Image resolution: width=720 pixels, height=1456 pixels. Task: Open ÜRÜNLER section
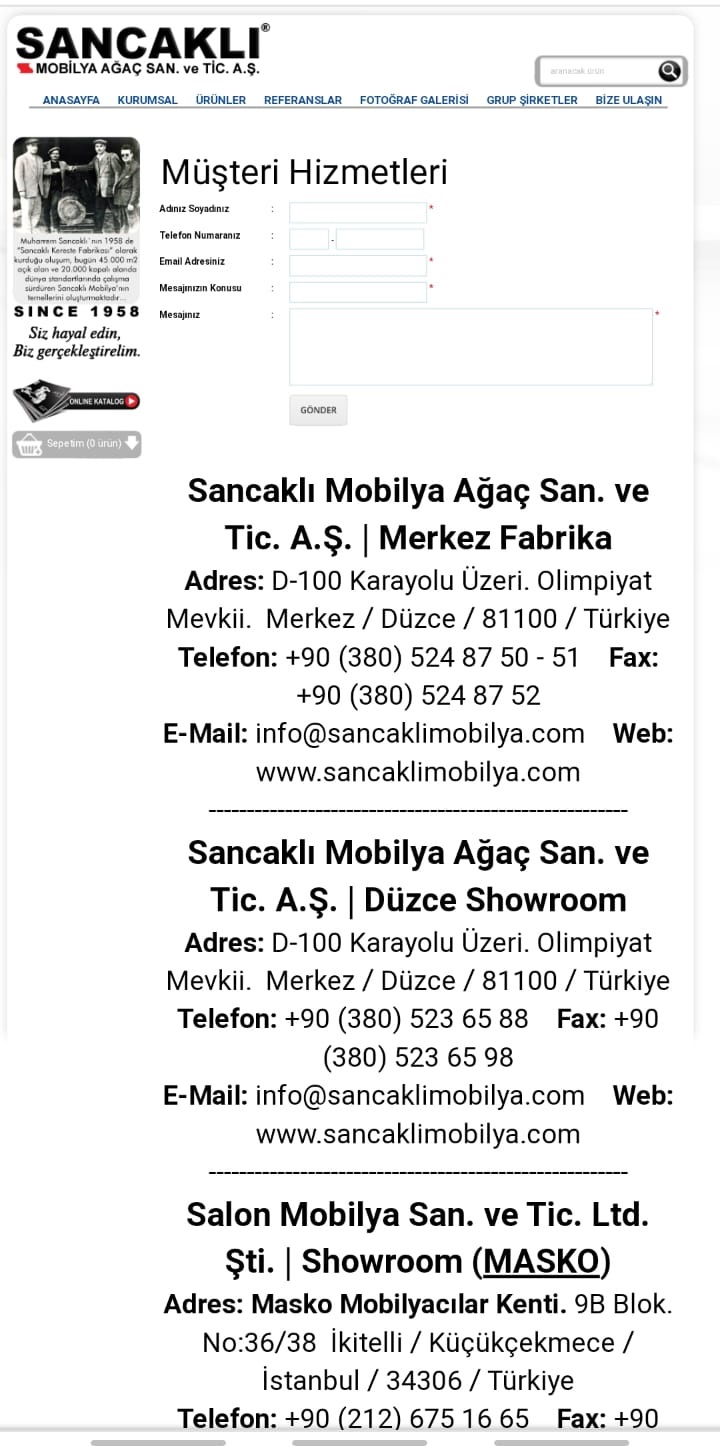[221, 100]
